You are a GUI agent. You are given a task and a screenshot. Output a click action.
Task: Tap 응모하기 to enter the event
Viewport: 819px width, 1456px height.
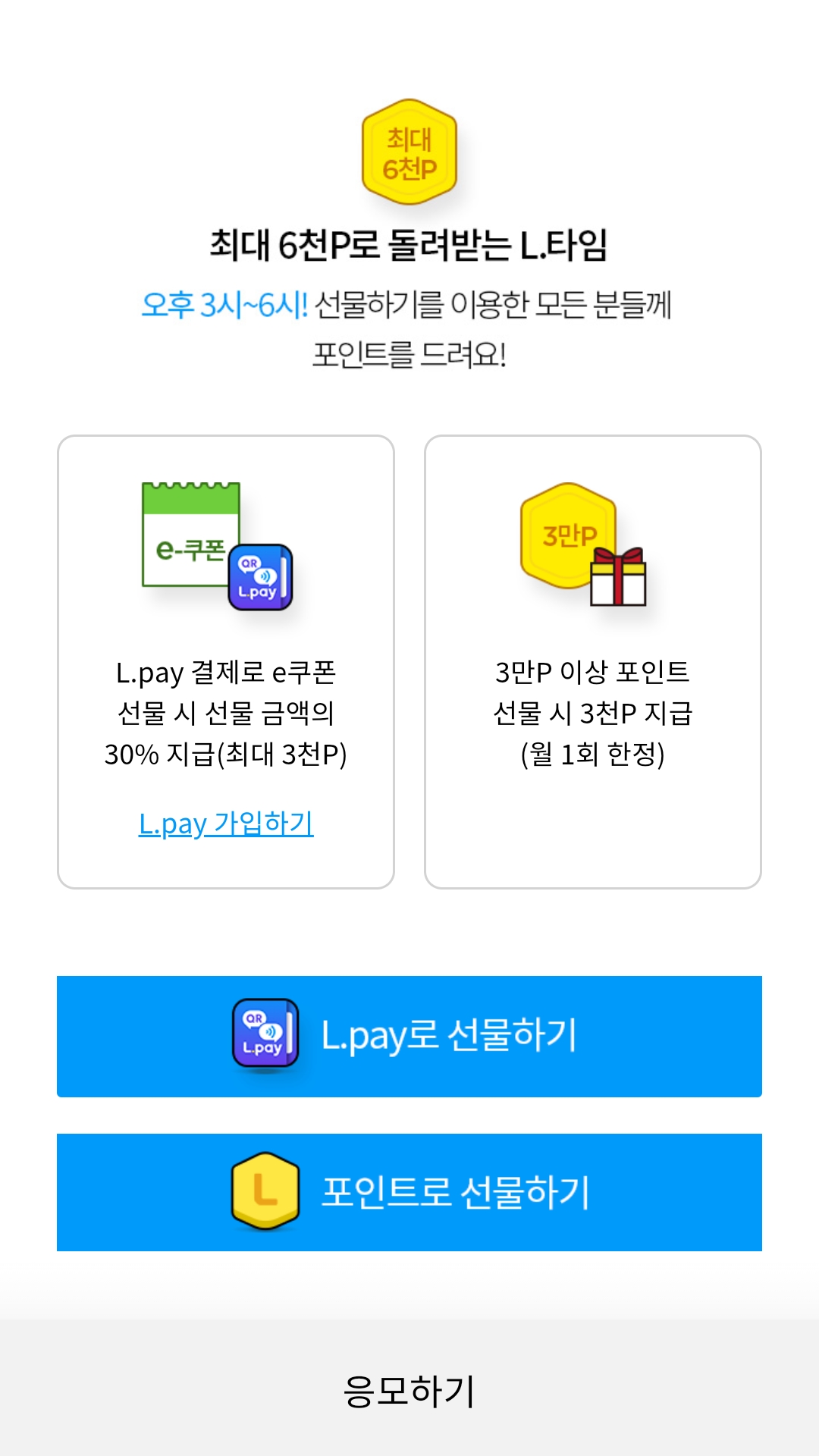[409, 1391]
